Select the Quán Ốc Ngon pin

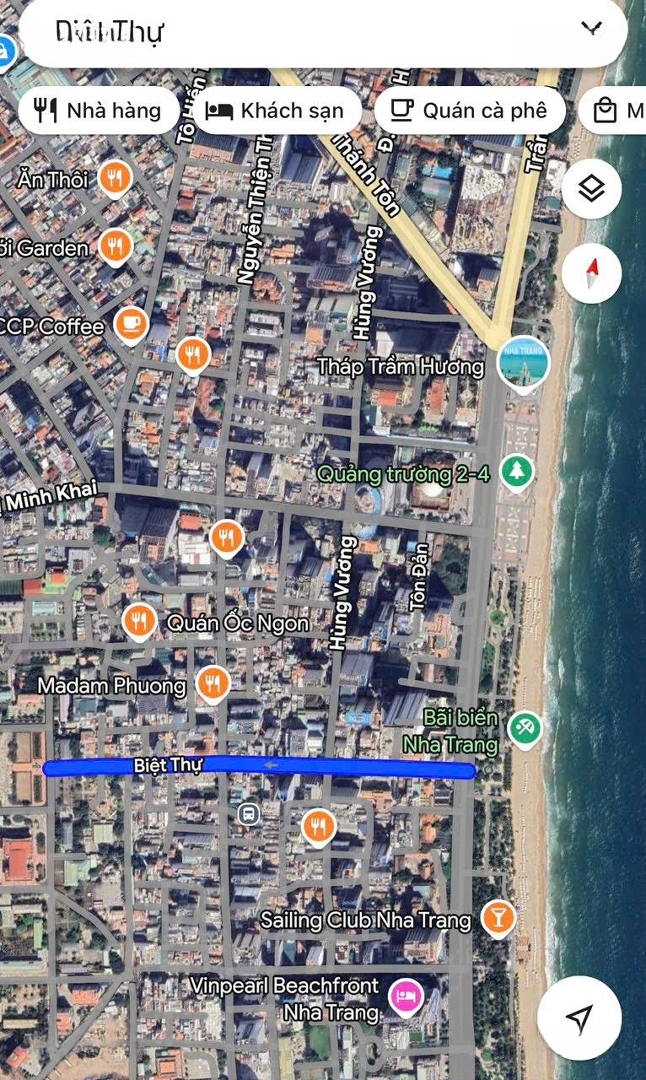(139, 621)
